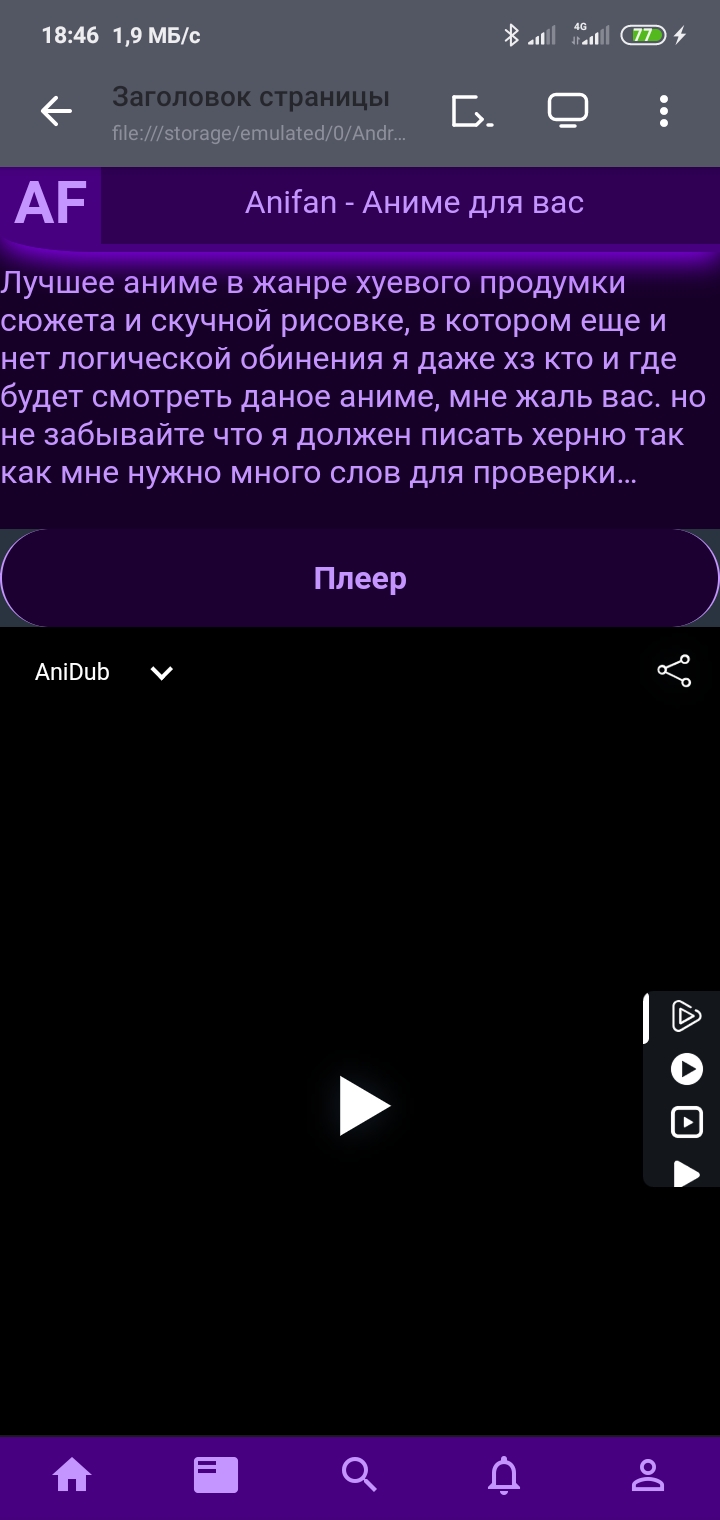Tap the back arrow in the top bar

coord(56,111)
